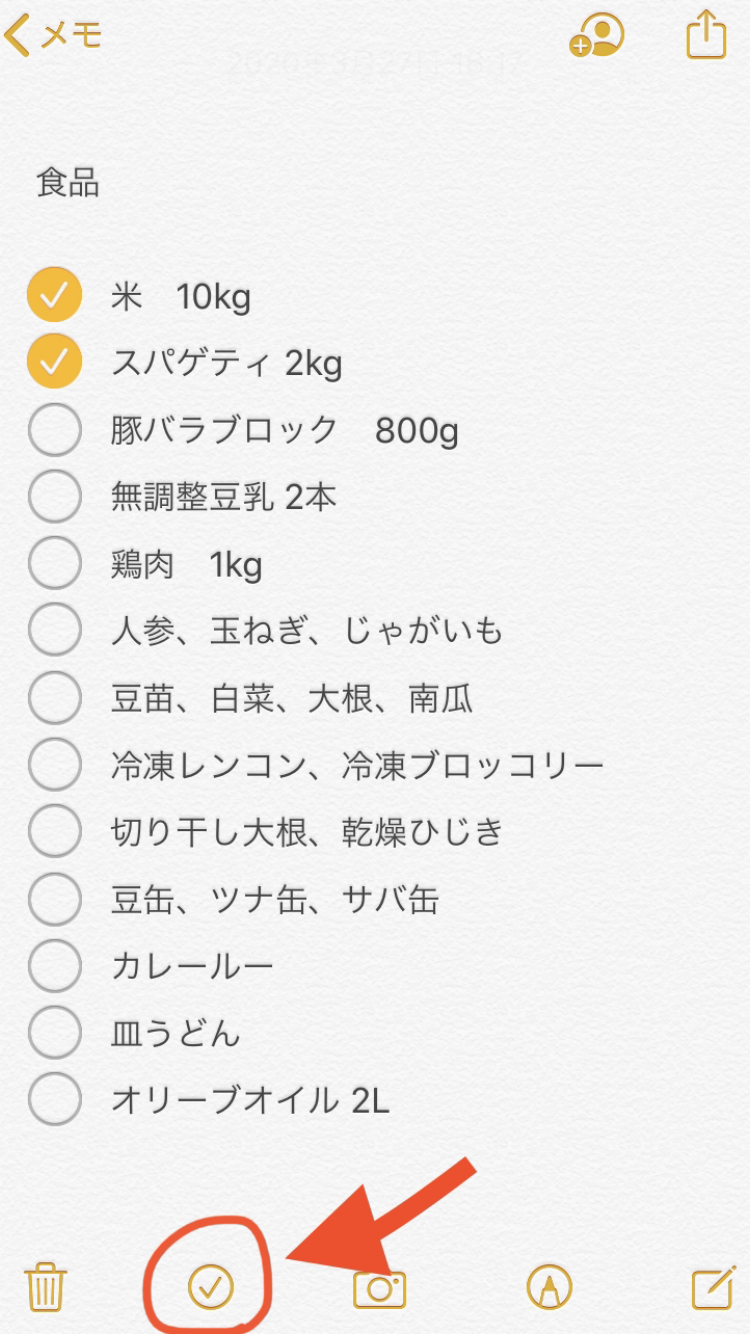Image resolution: width=750 pixels, height=1334 pixels.
Task: Tick the 冷凍レンコン、冷凍ブロッコリー checkbox
Action: pyautogui.click(x=54, y=765)
